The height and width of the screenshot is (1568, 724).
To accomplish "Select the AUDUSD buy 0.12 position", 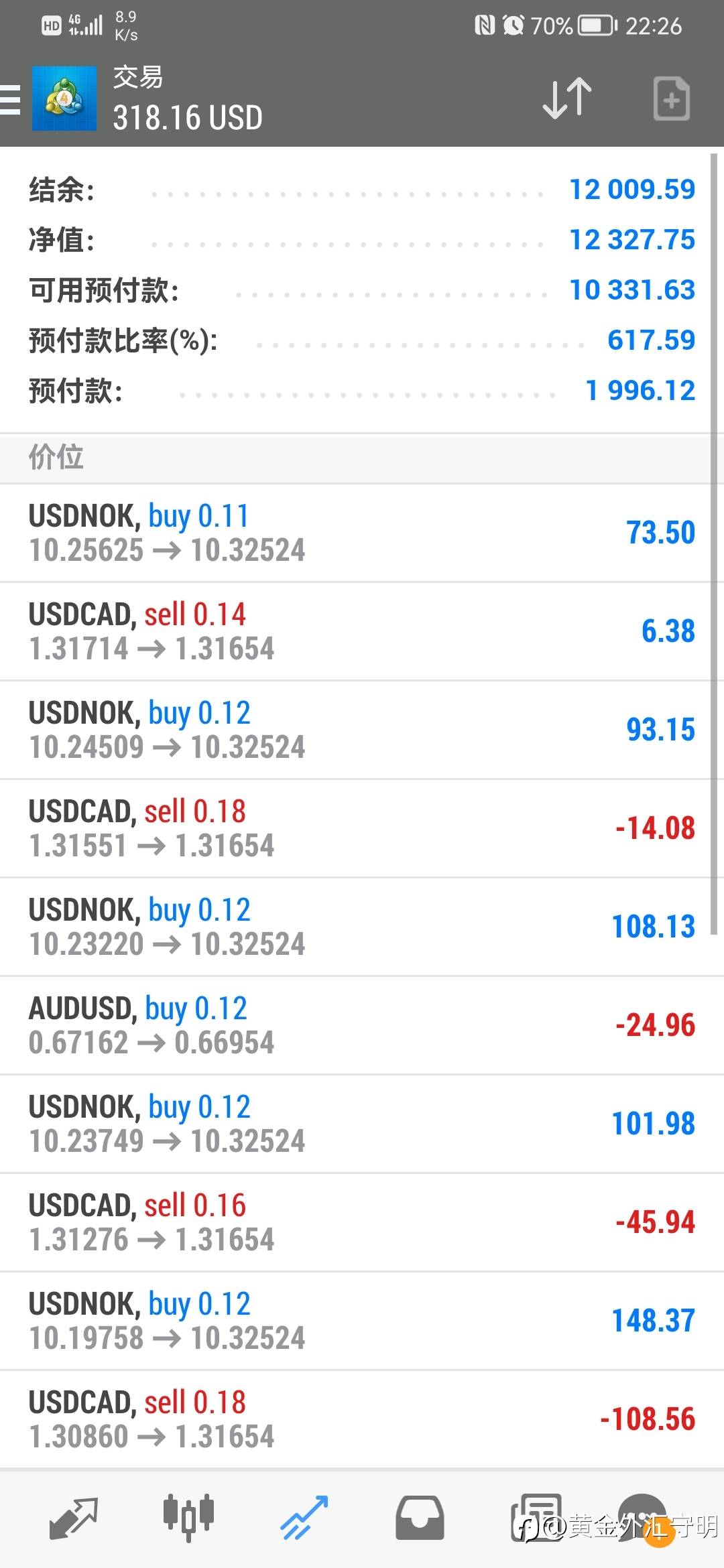I will (x=362, y=1025).
